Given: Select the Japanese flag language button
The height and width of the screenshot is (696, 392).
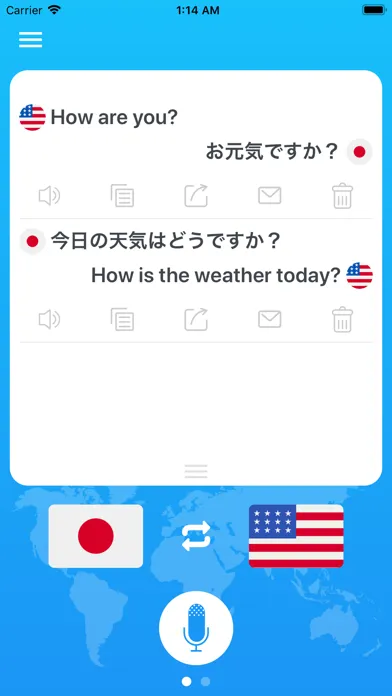Looking at the screenshot, I should pos(96,536).
